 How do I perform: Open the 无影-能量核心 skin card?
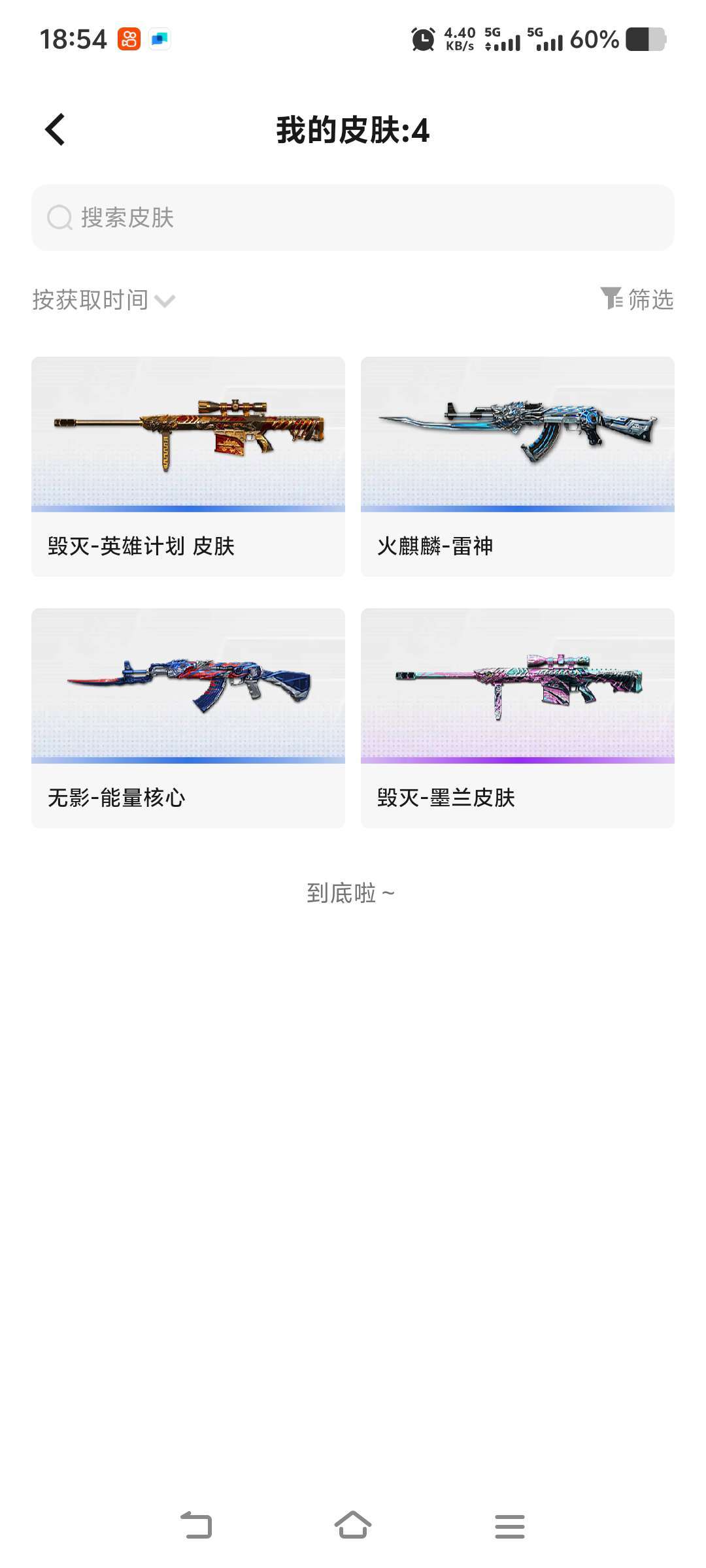188,718
